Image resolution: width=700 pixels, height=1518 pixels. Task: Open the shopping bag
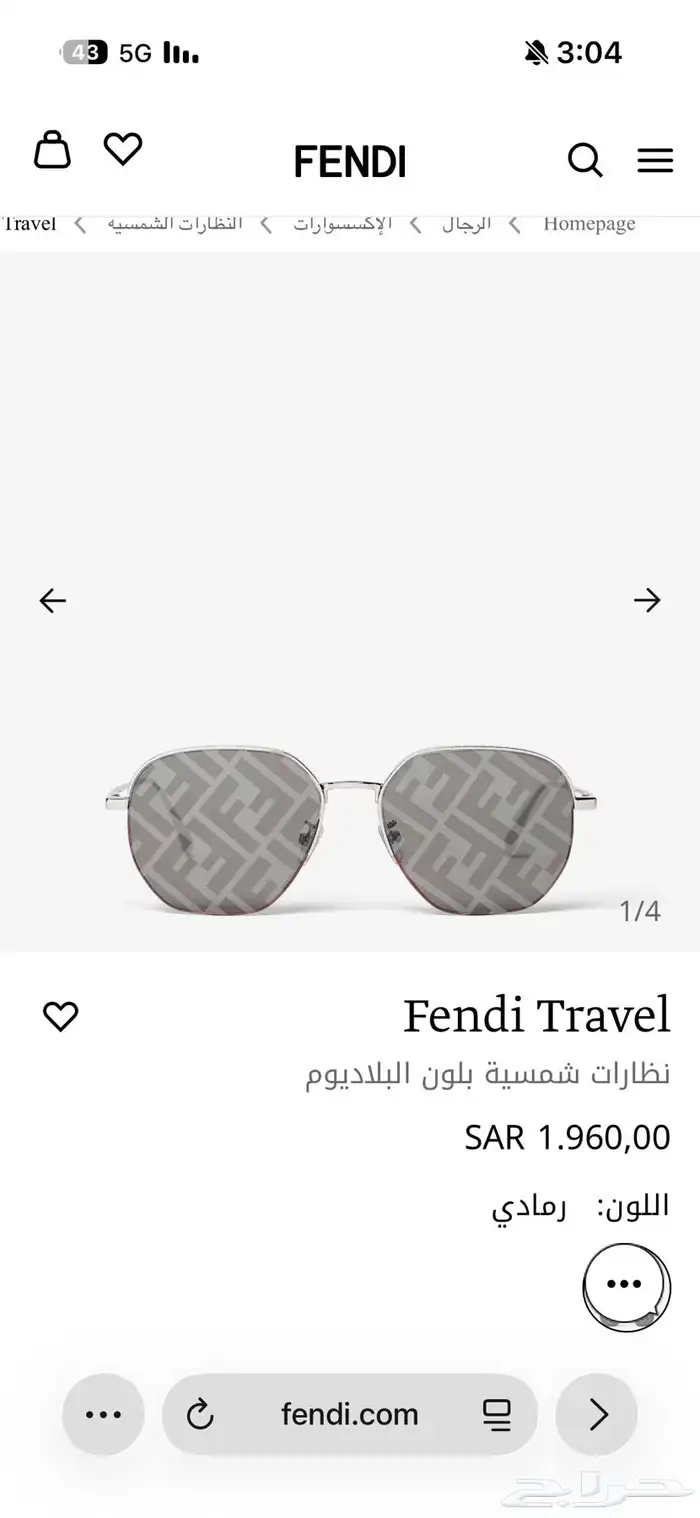tap(53, 150)
